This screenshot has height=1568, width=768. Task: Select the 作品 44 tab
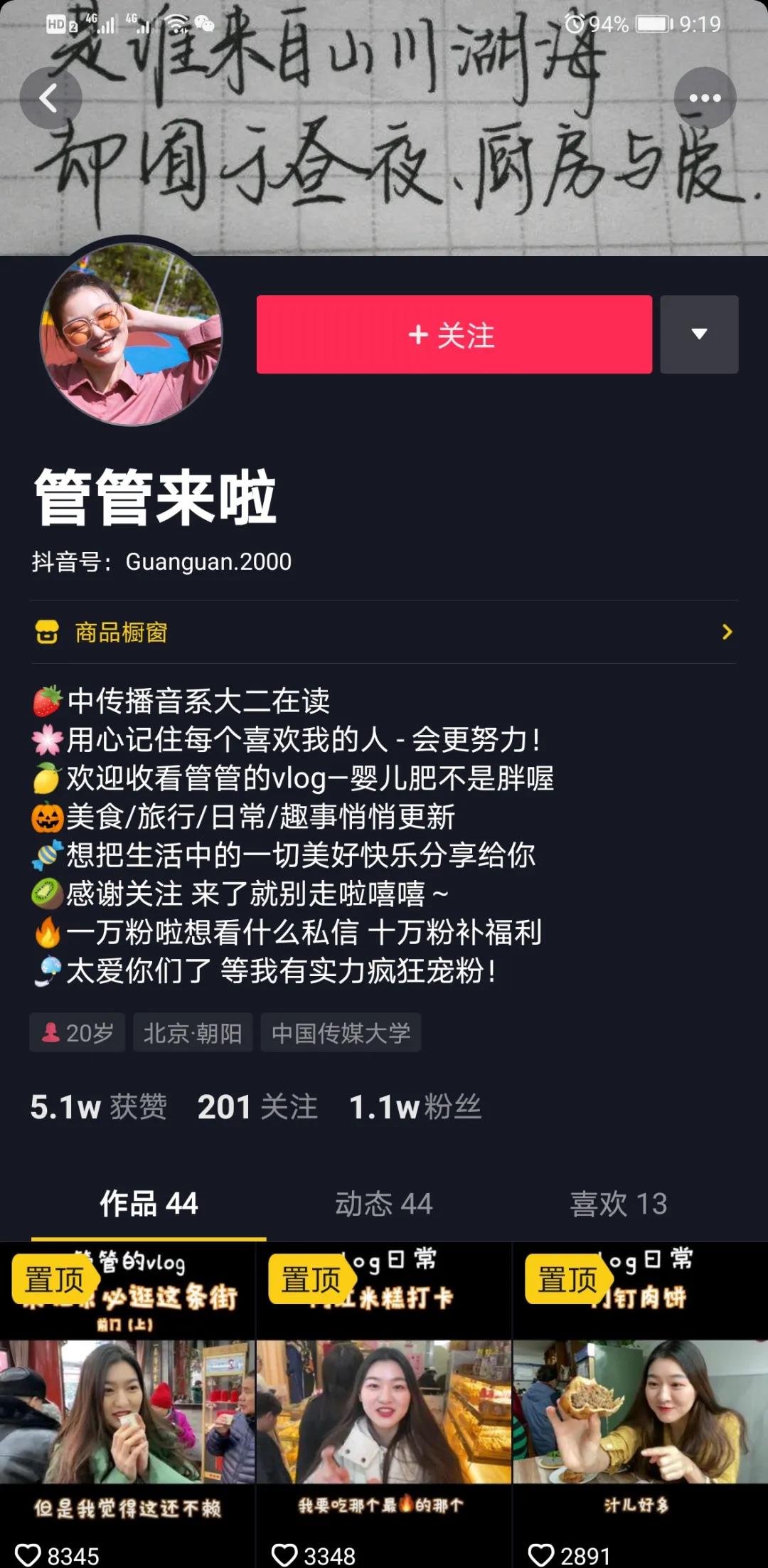pos(149,1204)
